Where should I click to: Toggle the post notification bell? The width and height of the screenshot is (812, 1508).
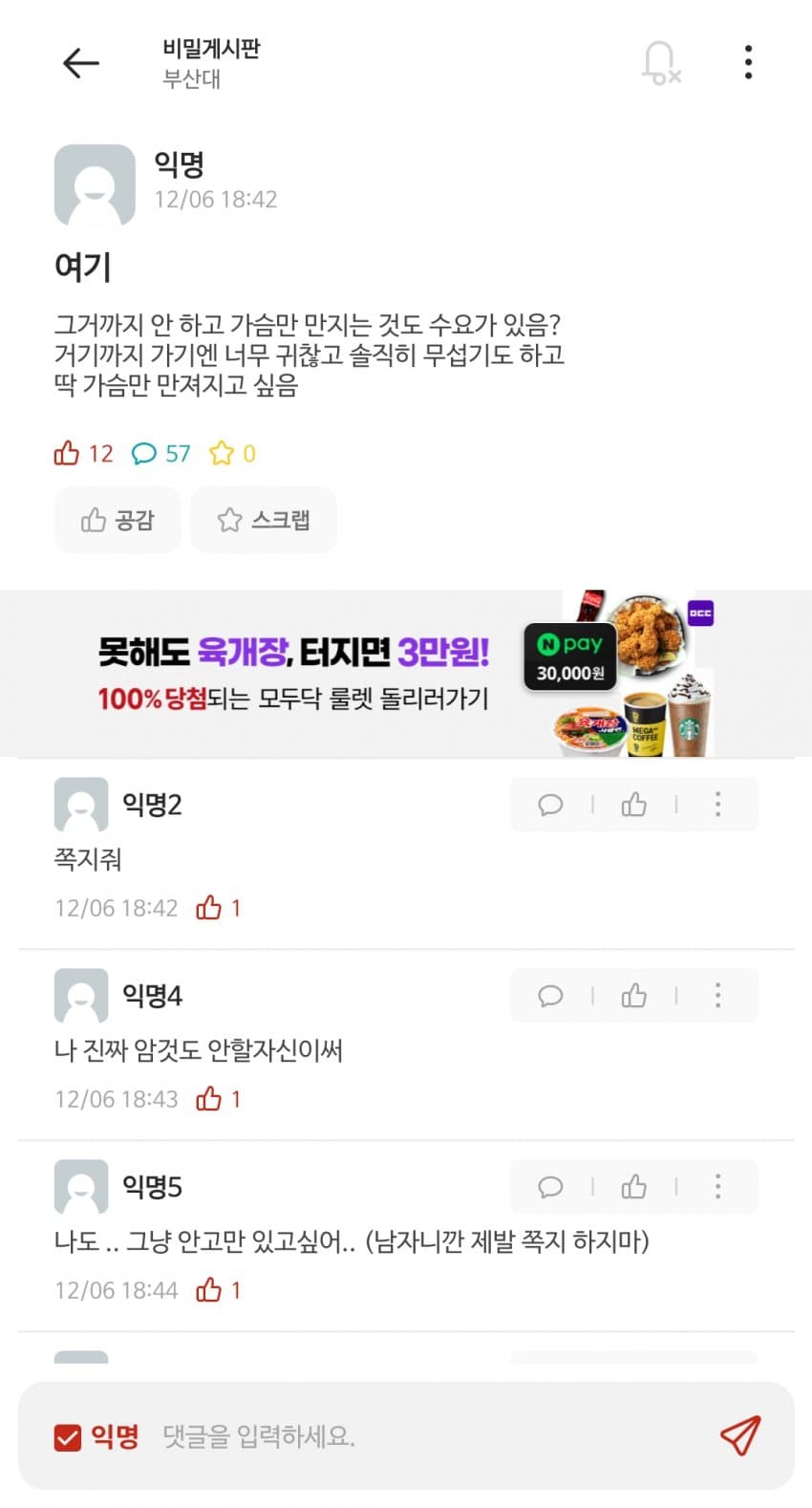(x=659, y=63)
